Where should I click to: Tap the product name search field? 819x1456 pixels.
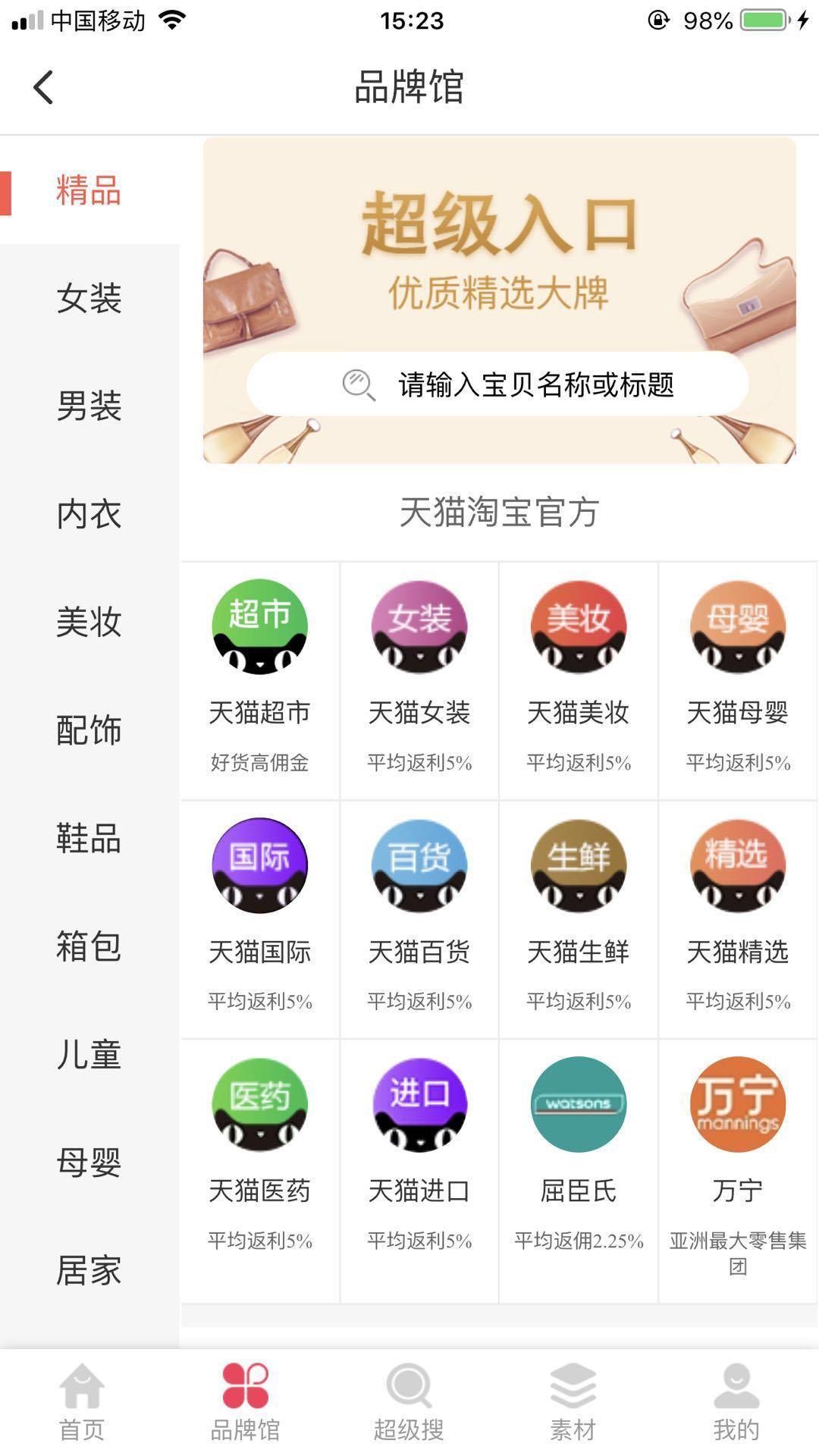pos(497,384)
